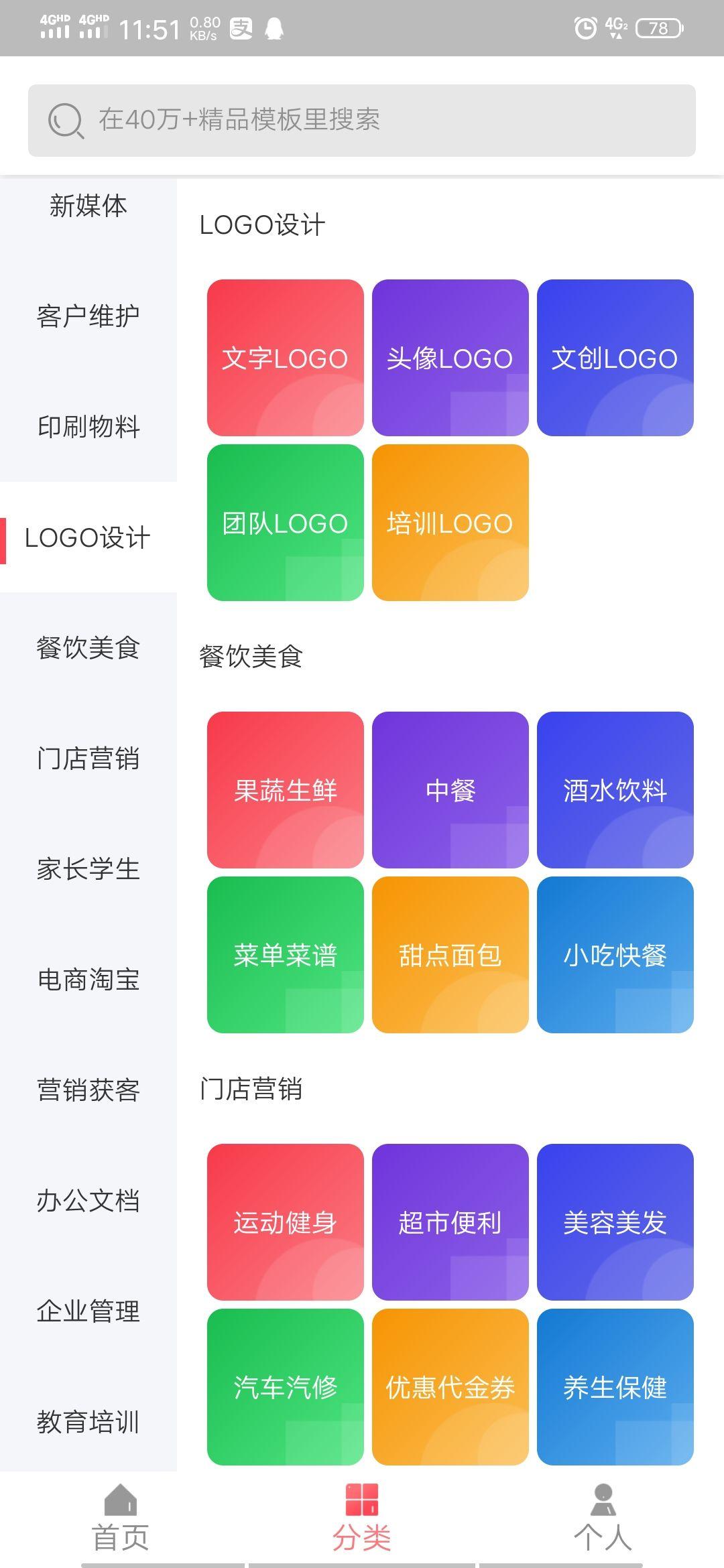Open the 优惠代金券 tile

click(x=450, y=1387)
